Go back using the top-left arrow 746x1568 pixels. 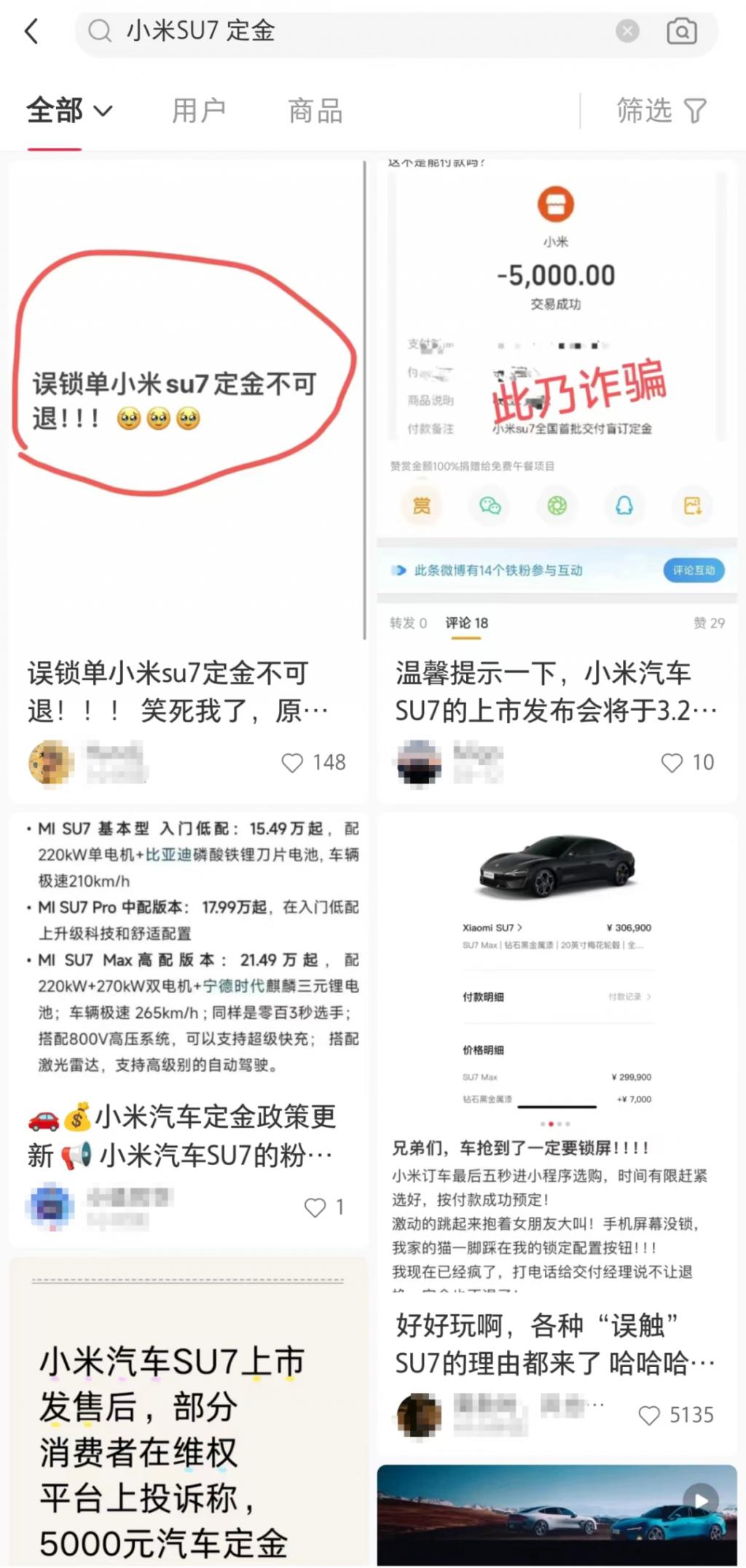(31, 31)
